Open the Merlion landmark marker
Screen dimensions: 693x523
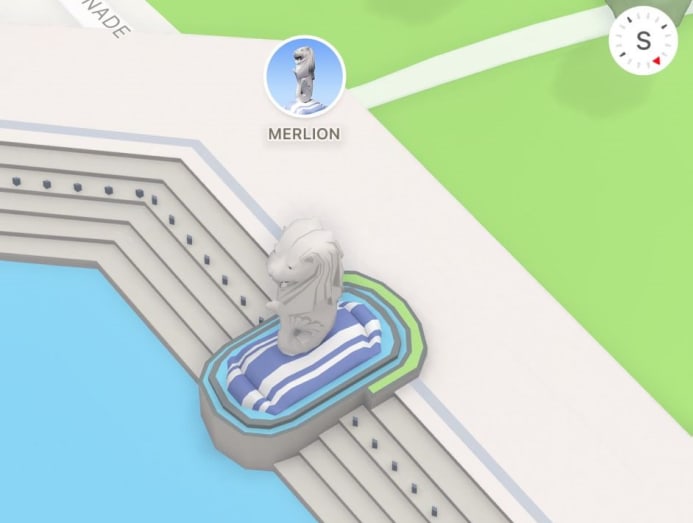tap(304, 78)
